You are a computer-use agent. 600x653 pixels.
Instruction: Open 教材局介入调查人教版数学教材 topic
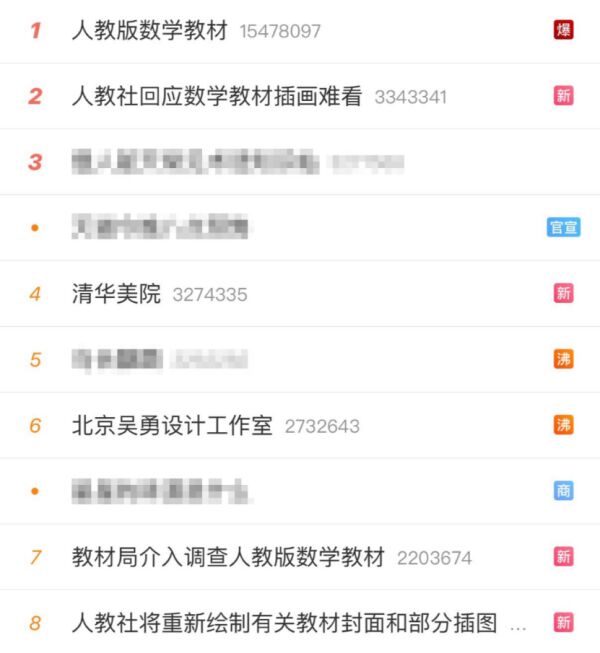229,557
